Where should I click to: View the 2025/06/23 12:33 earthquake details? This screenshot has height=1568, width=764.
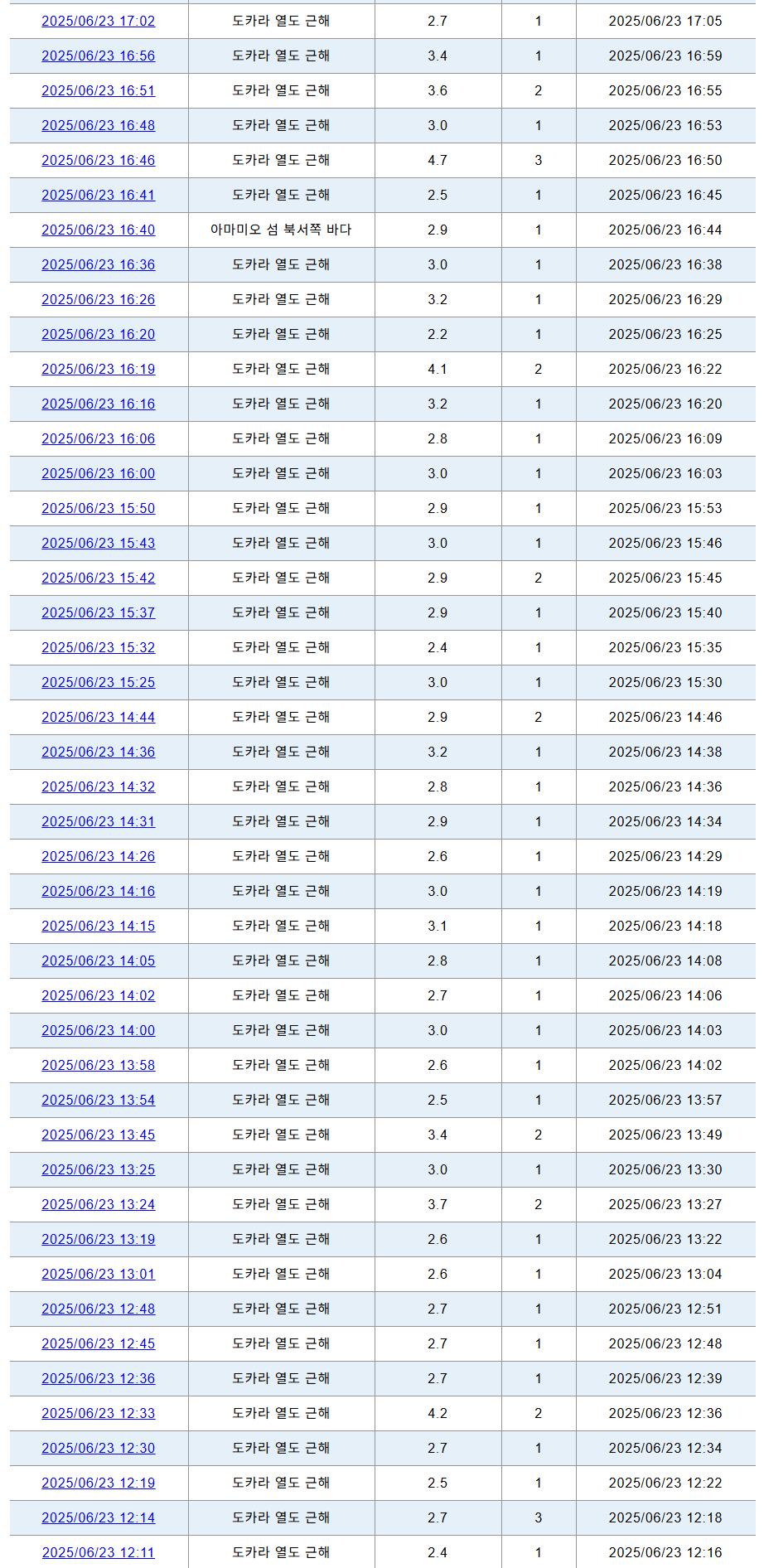pos(98,1413)
